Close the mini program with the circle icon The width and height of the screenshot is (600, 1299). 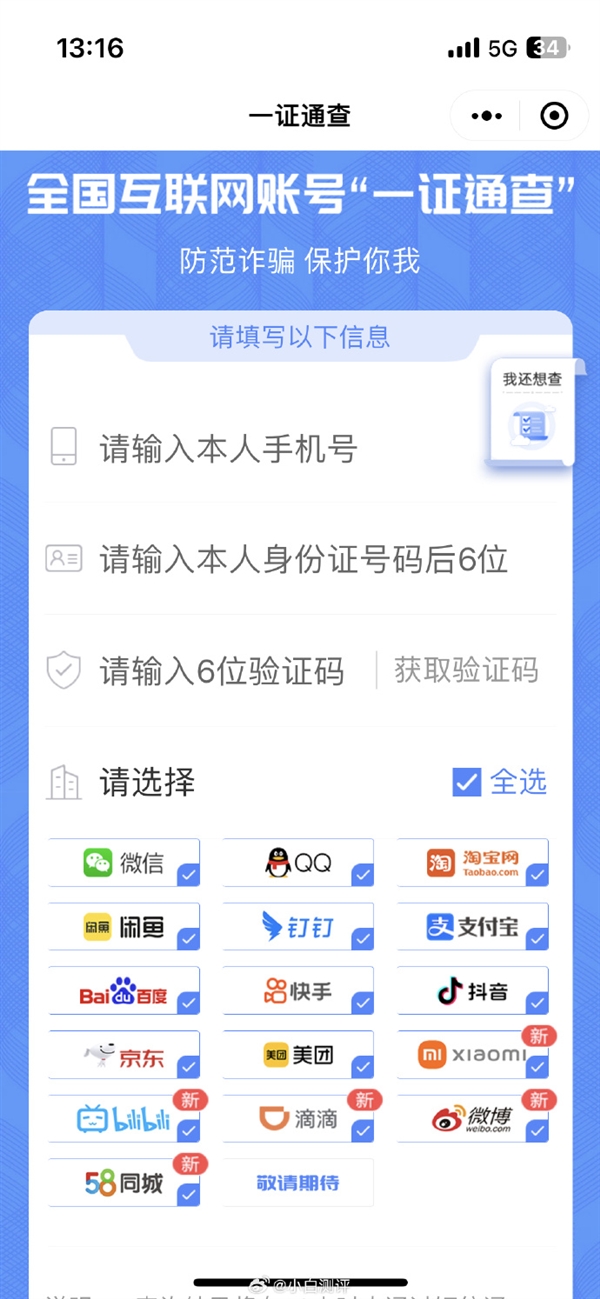click(x=553, y=116)
